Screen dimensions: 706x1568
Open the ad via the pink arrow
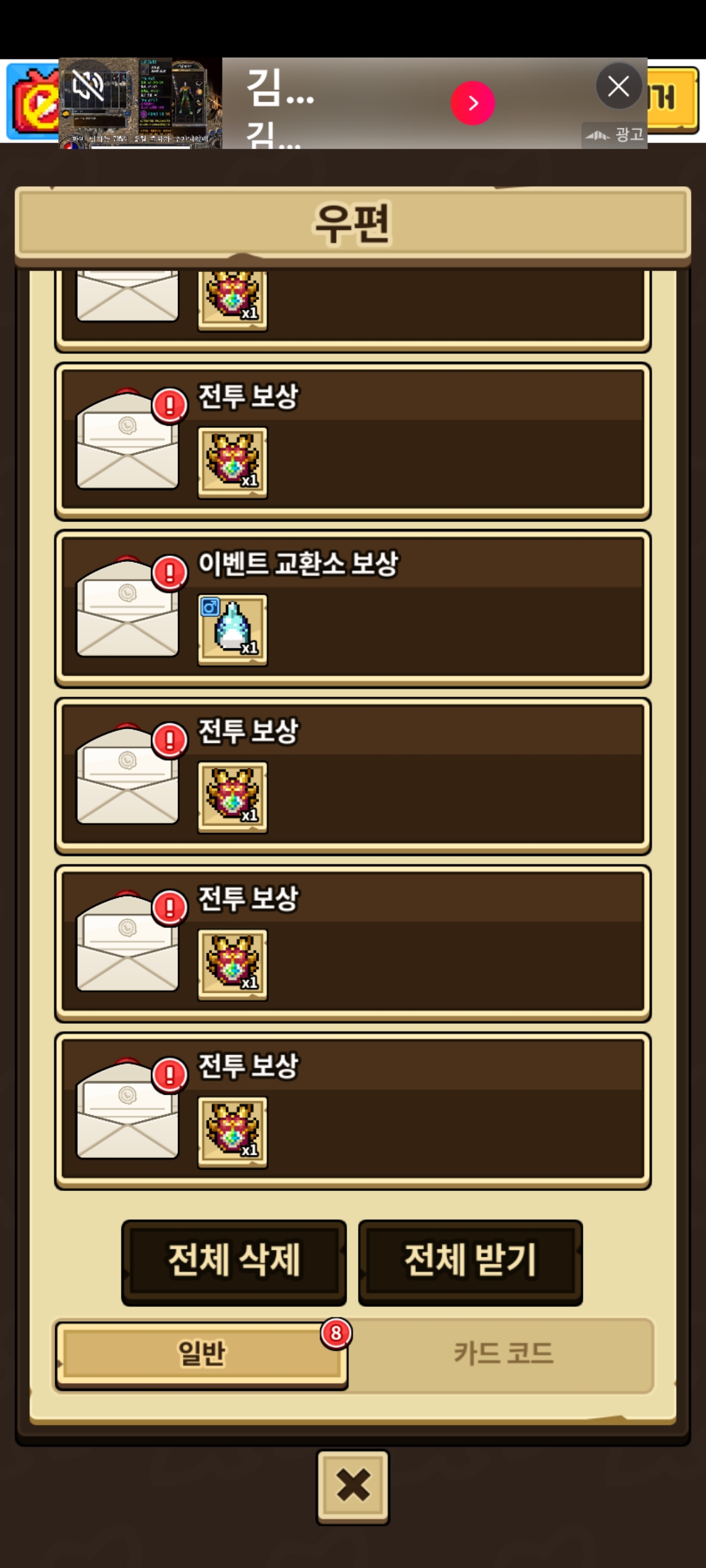tap(473, 103)
